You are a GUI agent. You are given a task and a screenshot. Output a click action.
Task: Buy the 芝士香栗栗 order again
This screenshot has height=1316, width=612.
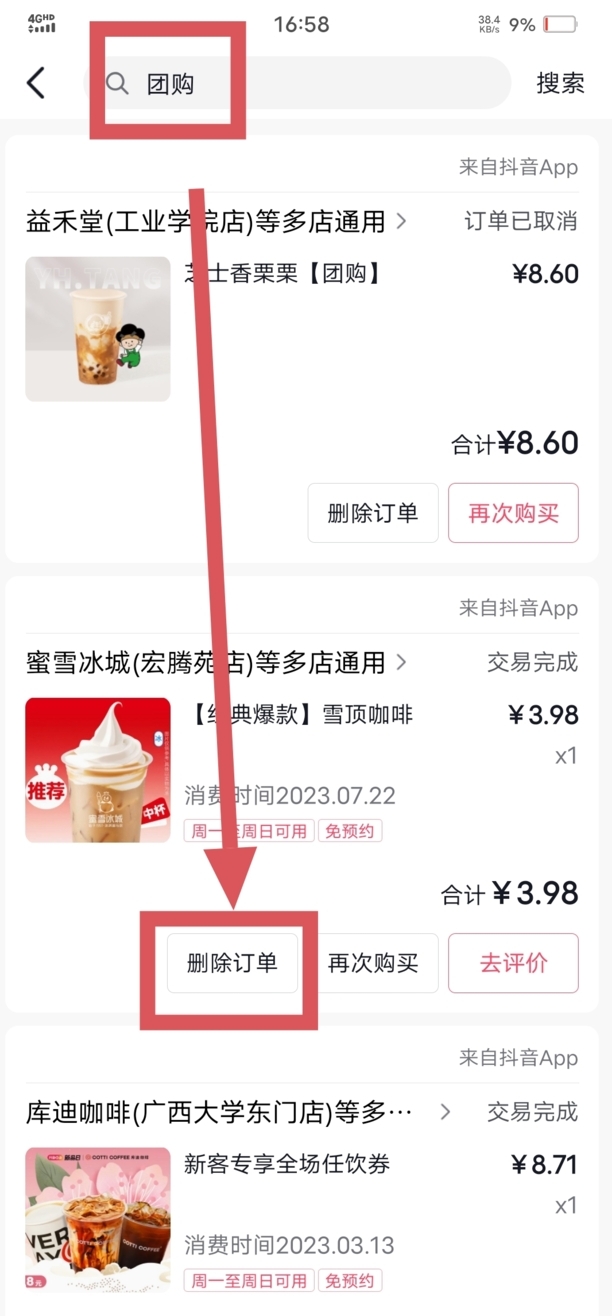pos(513,513)
